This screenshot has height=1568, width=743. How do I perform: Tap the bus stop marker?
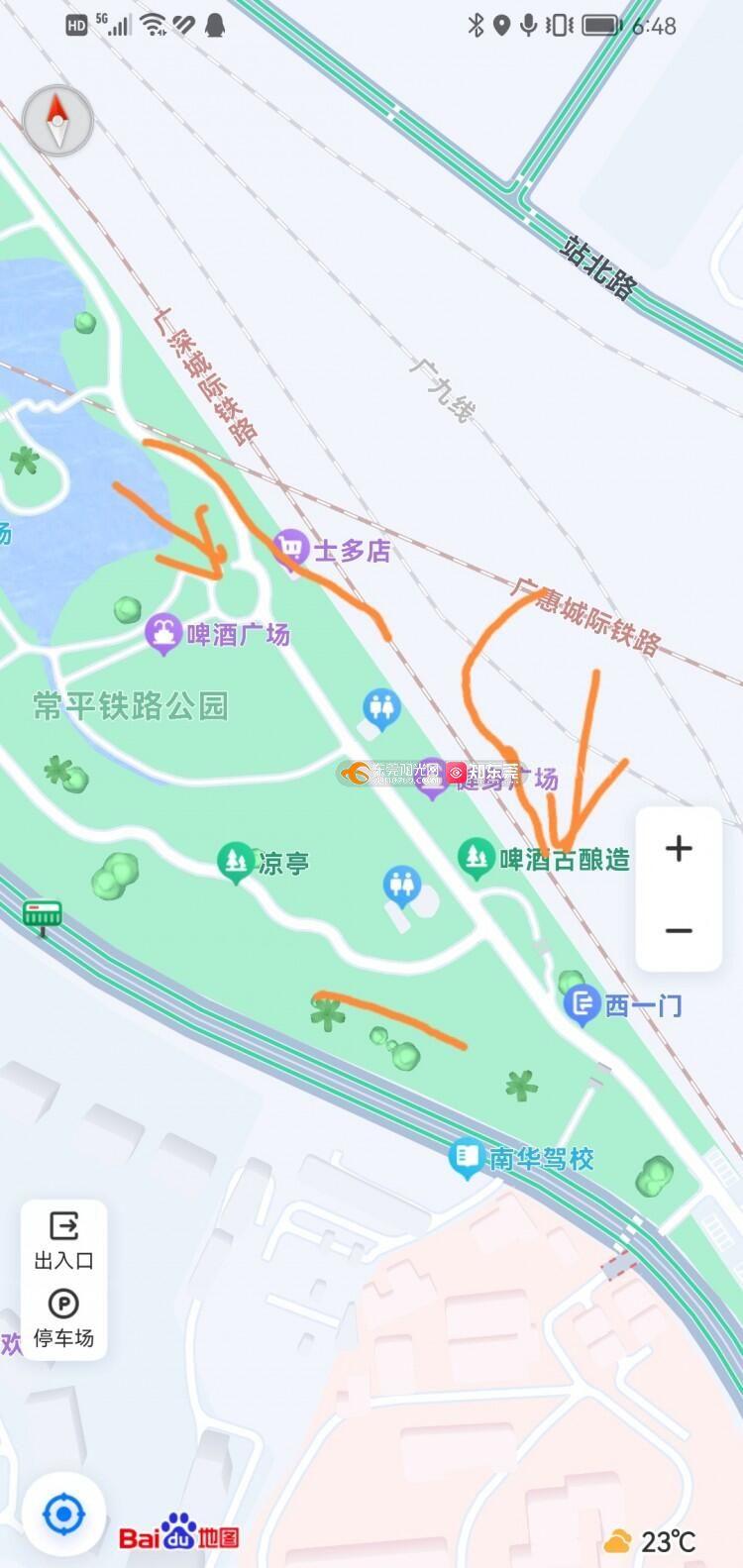pyautogui.click(x=42, y=915)
